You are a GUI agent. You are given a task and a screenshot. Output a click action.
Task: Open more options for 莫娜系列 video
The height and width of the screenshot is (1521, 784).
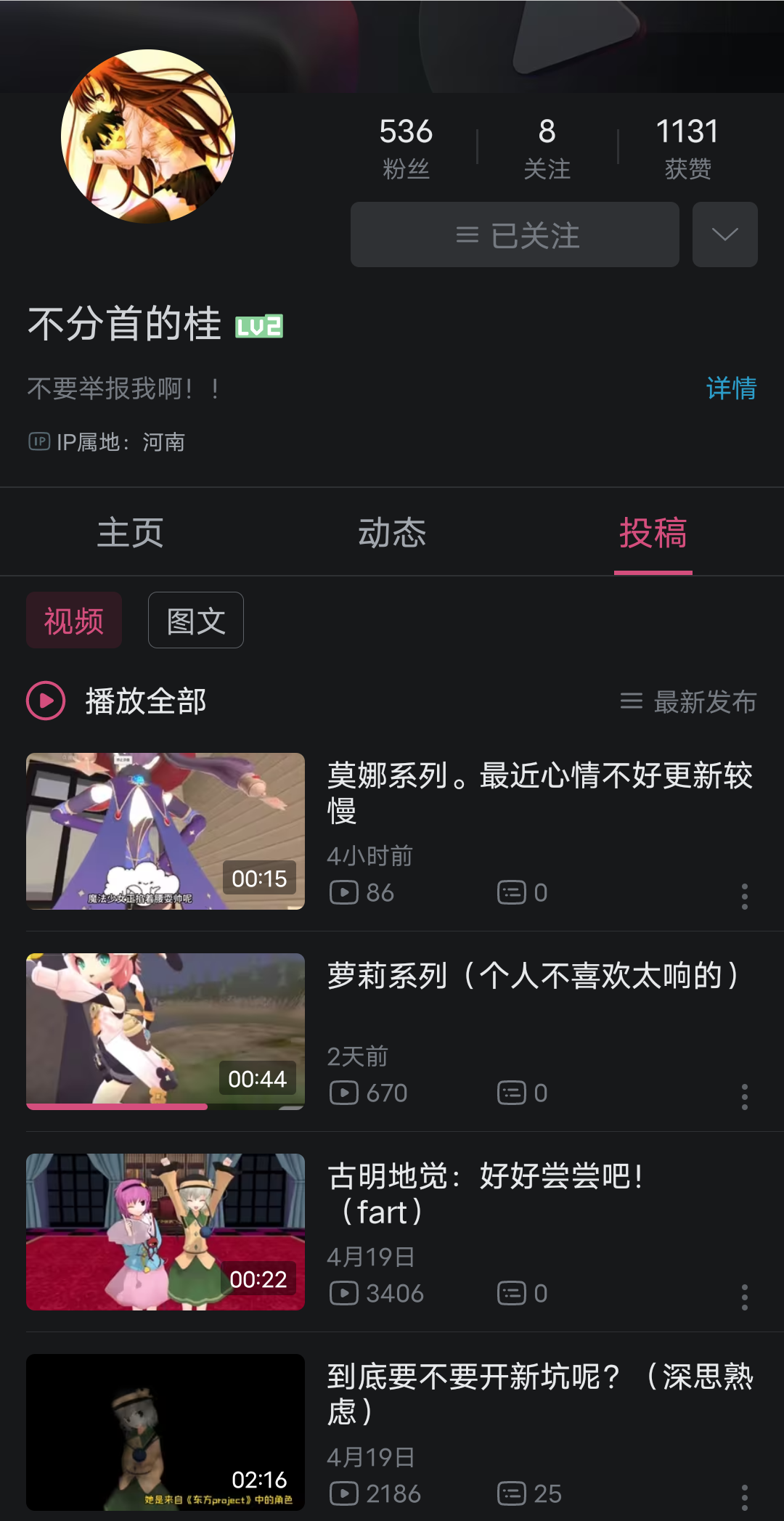[745, 898]
